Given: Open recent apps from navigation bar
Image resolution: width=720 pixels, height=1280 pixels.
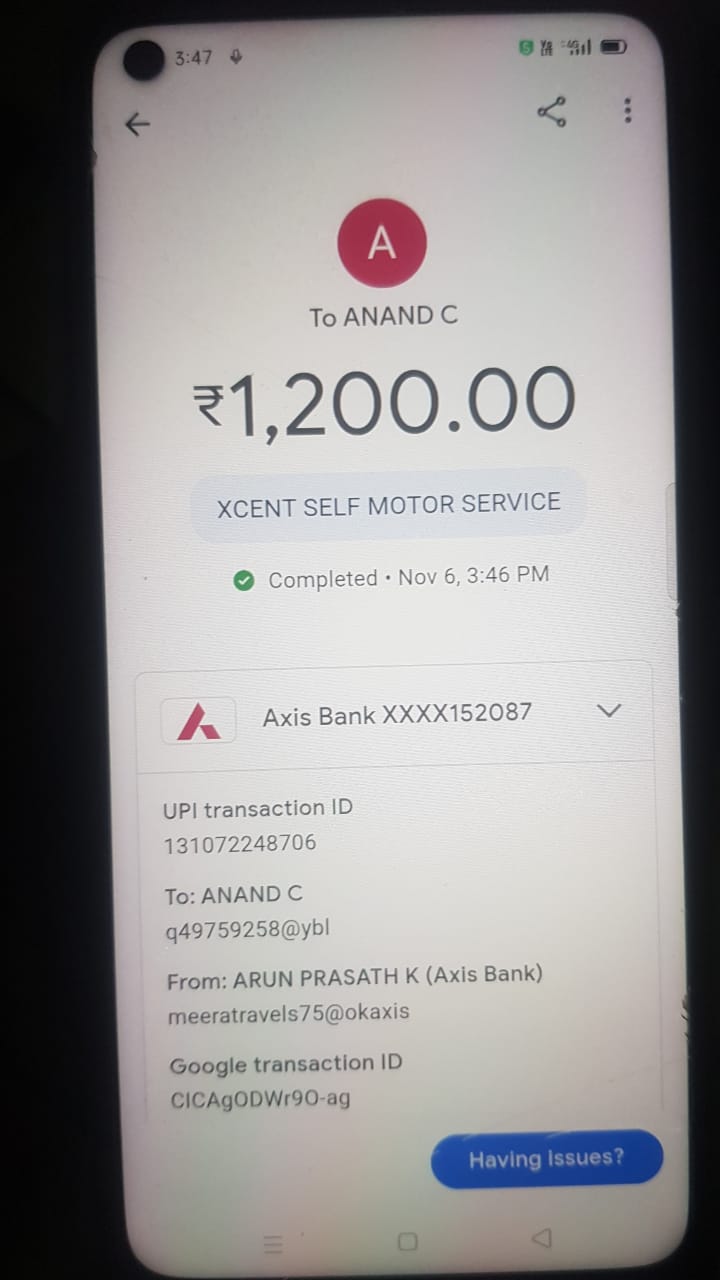Looking at the screenshot, I should (x=272, y=1245).
